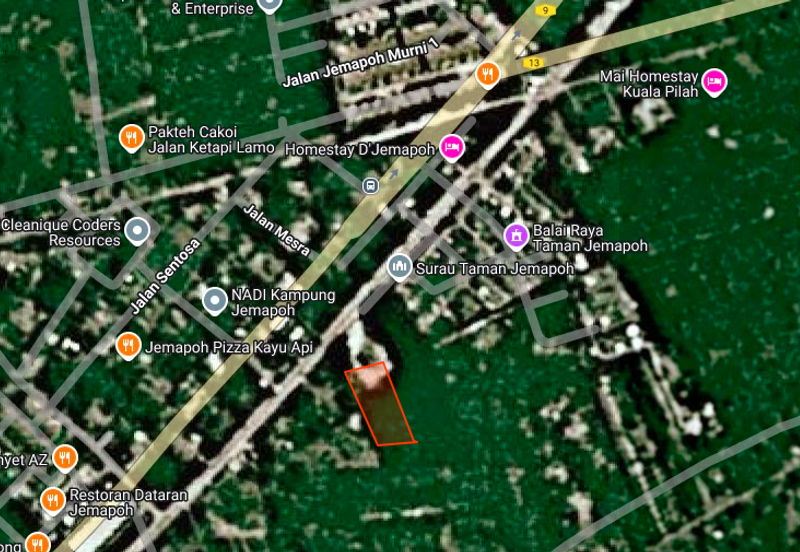
Task: Tap the bus stop icon near Jalan Mesra
Action: tap(370, 185)
